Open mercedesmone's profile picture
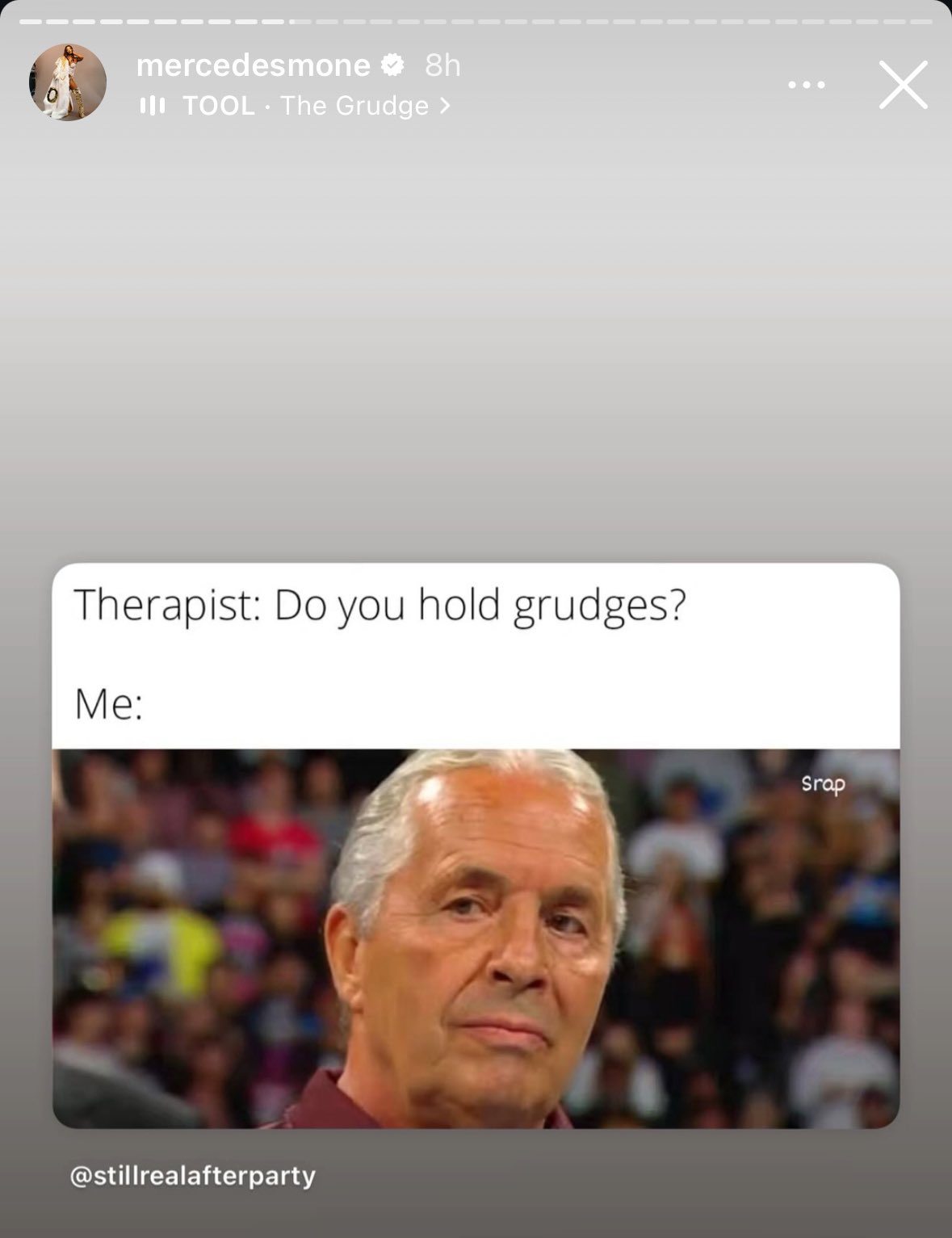Image resolution: width=952 pixels, height=1238 pixels. click(x=68, y=82)
